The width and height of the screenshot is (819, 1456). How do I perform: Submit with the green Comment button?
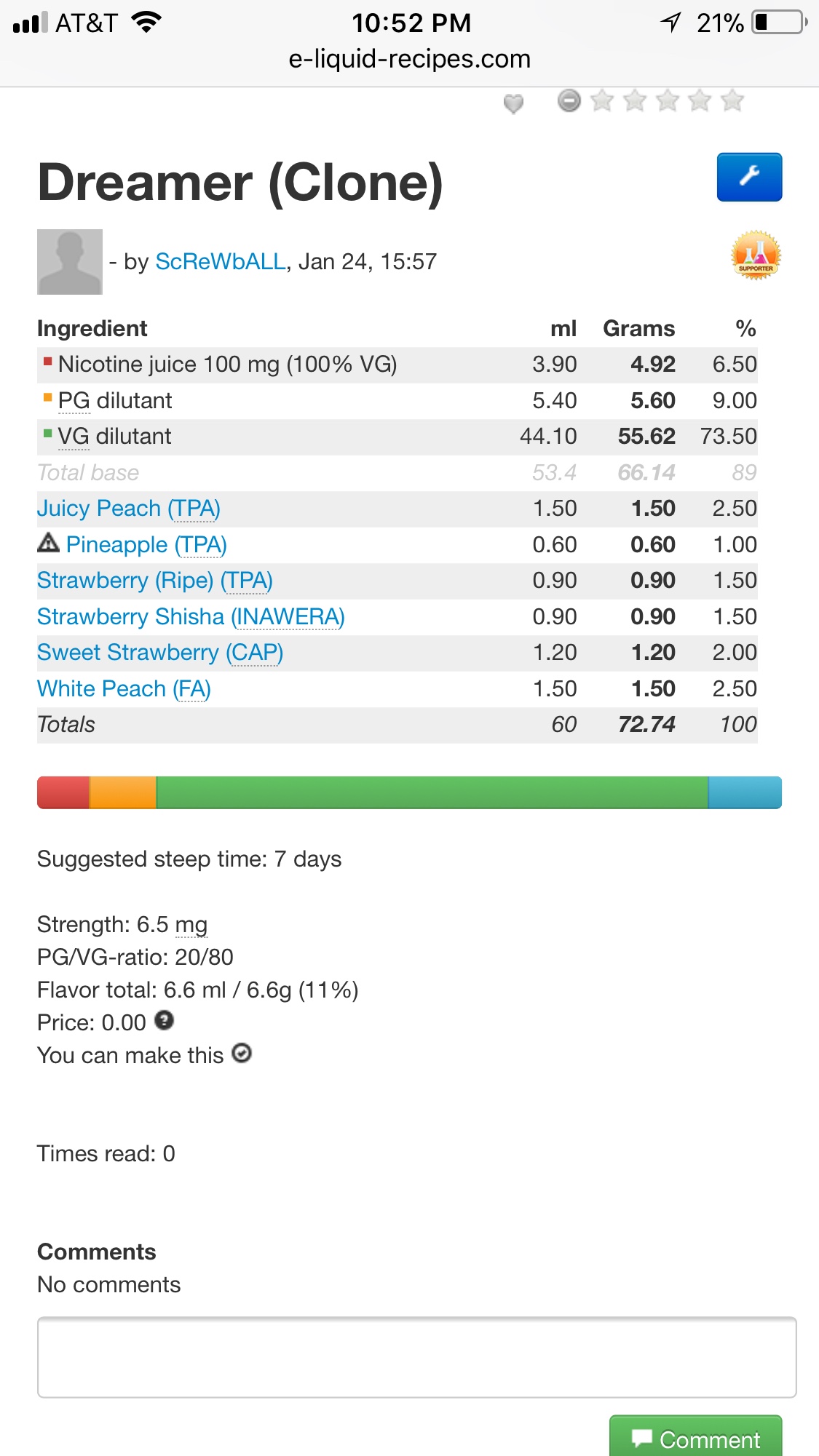695,1438
